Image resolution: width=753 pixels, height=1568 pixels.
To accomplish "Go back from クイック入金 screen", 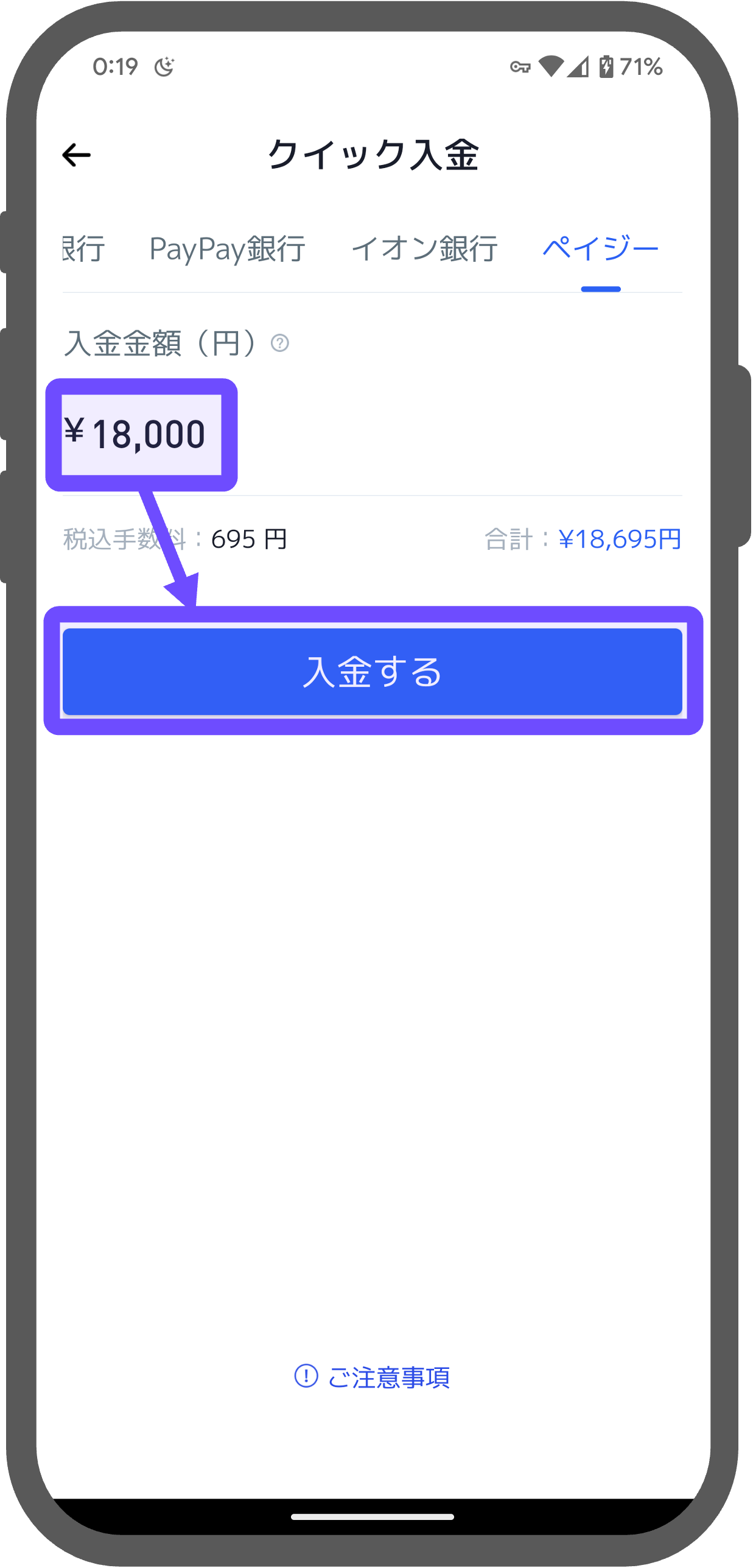I will pos(77,155).
